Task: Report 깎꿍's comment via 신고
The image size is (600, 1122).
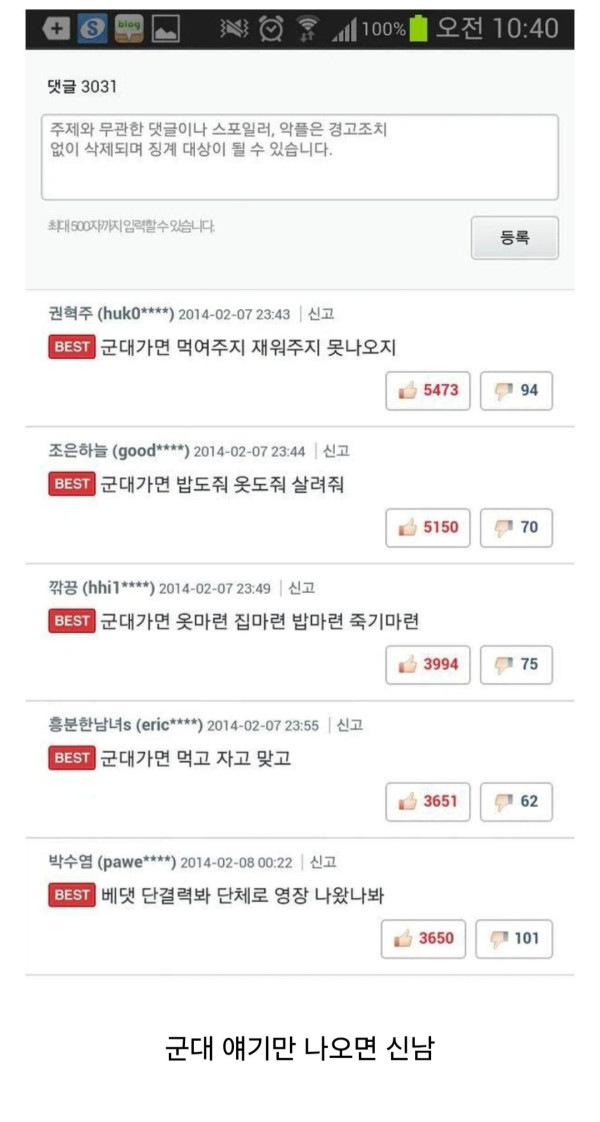Action: pos(302,588)
